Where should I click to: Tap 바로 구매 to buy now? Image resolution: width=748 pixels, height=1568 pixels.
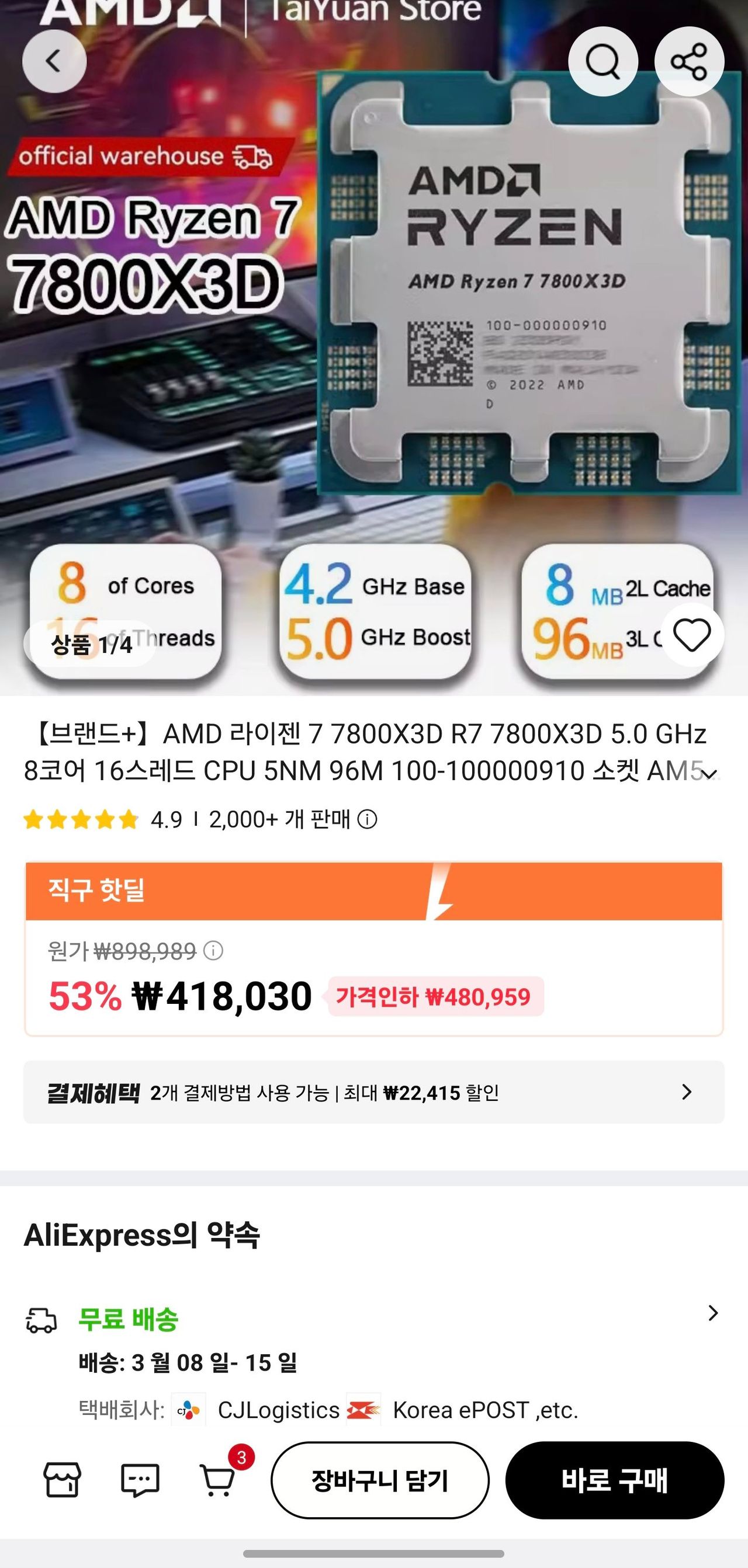[614, 1480]
